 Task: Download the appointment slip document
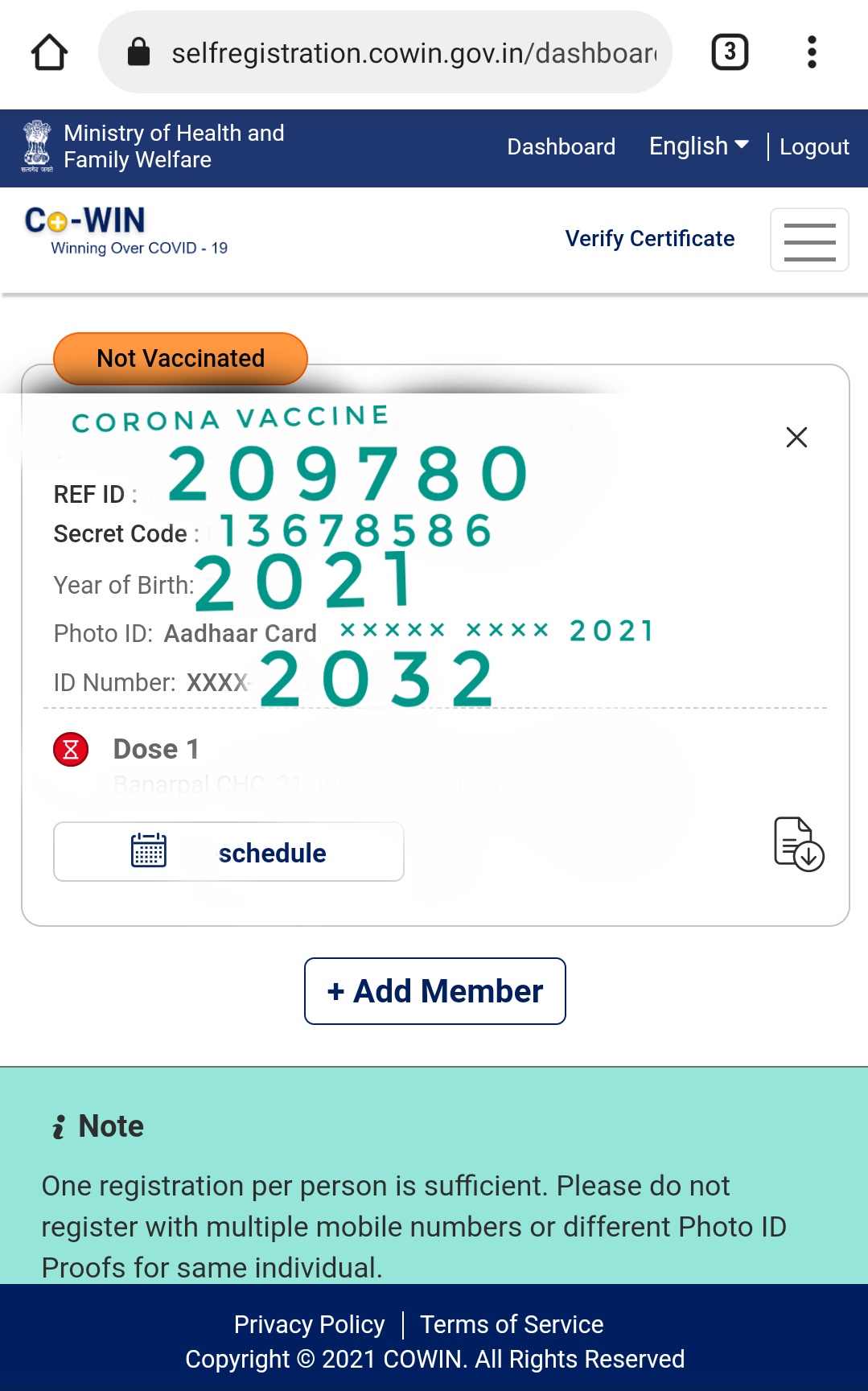coord(798,844)
